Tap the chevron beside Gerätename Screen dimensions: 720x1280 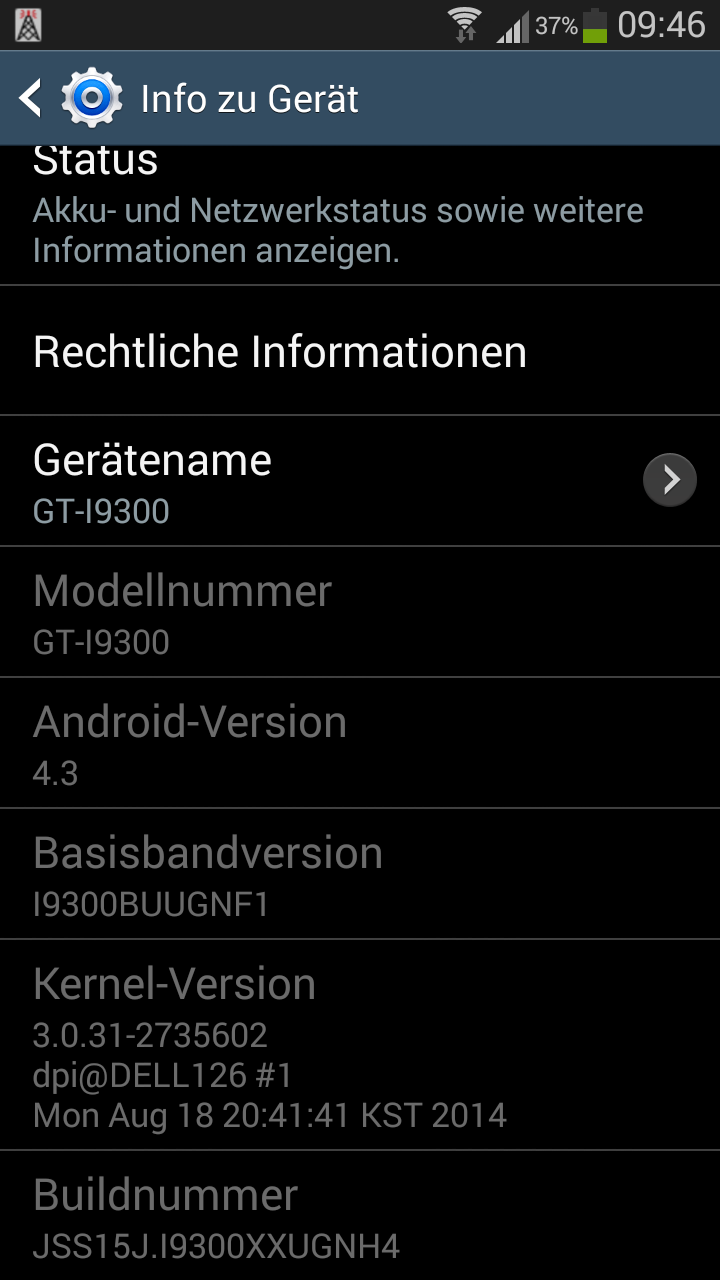tap(669, 481)
